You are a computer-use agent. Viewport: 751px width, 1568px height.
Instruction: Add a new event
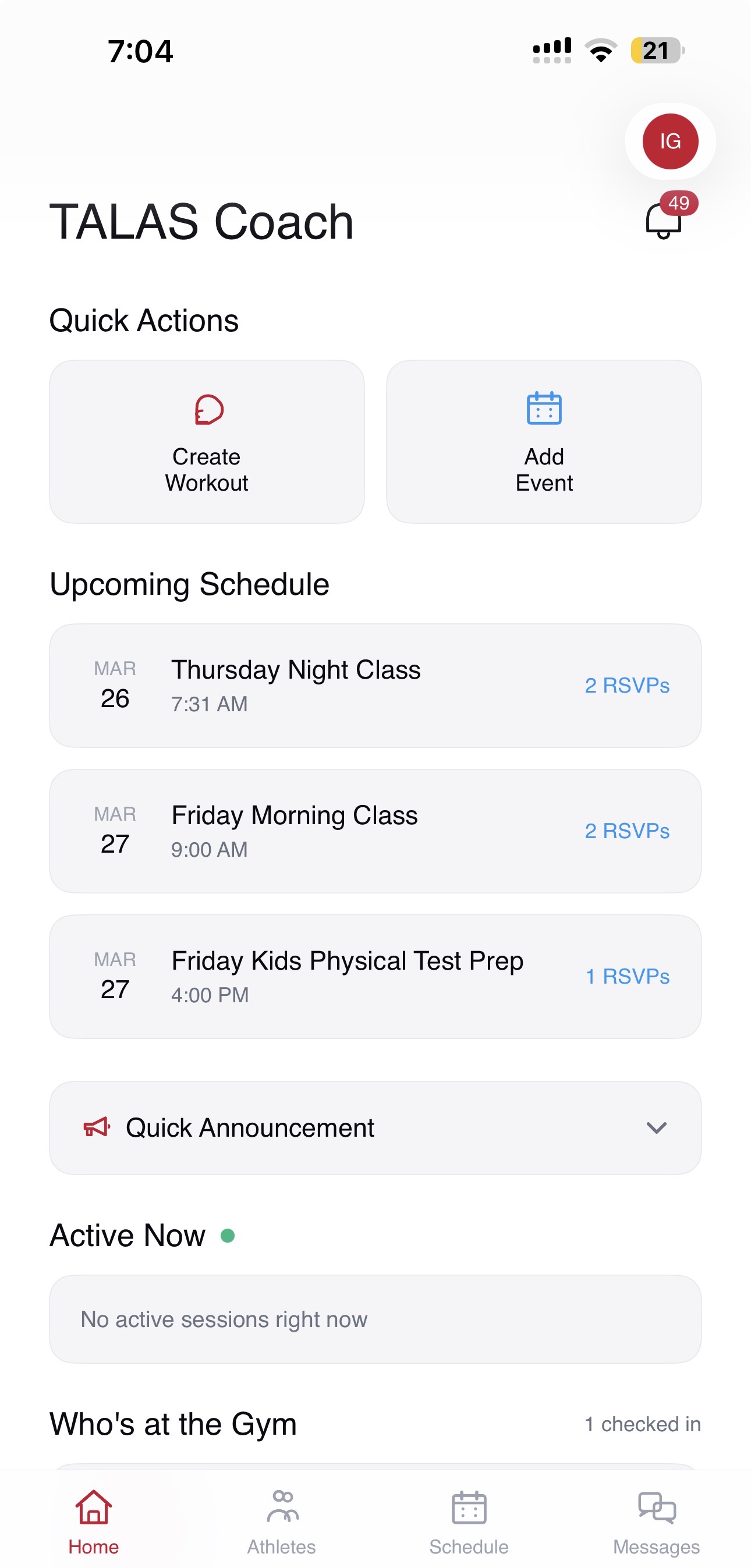pyautogui.click(x=543, y=441)
